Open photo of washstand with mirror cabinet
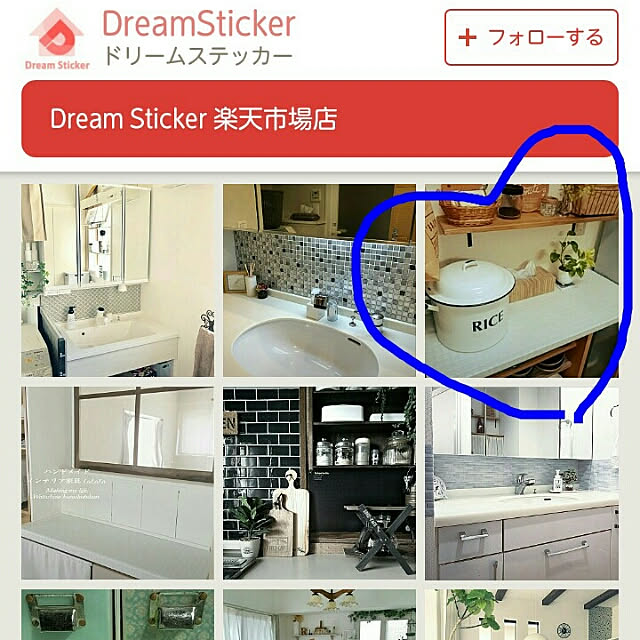The width and height of the screenshot is (640, 640). 117,280
